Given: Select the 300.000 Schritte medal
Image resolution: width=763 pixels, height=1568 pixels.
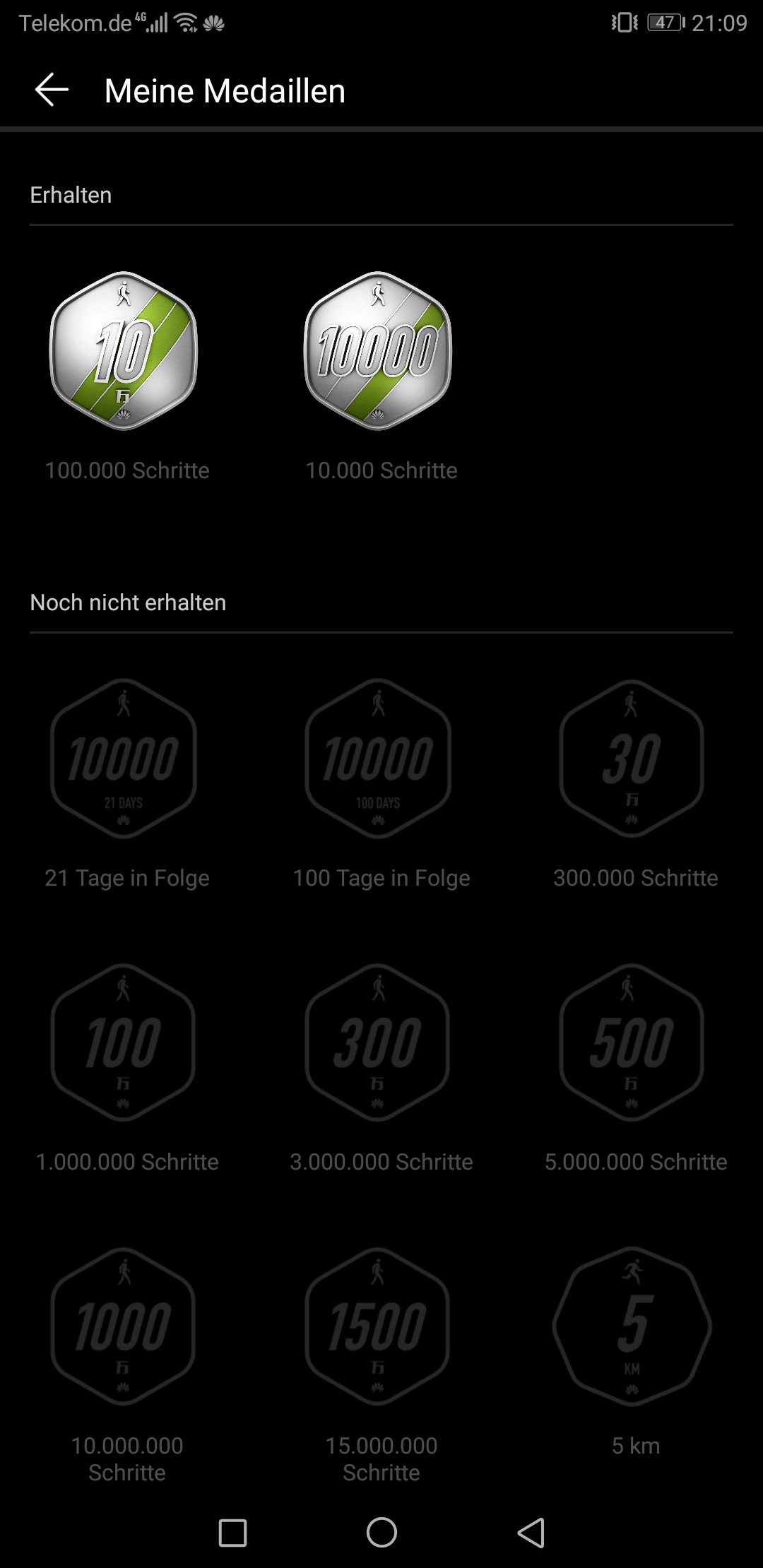Looking at the screenshot, I should pyautogui.click(x=632, y=759).
